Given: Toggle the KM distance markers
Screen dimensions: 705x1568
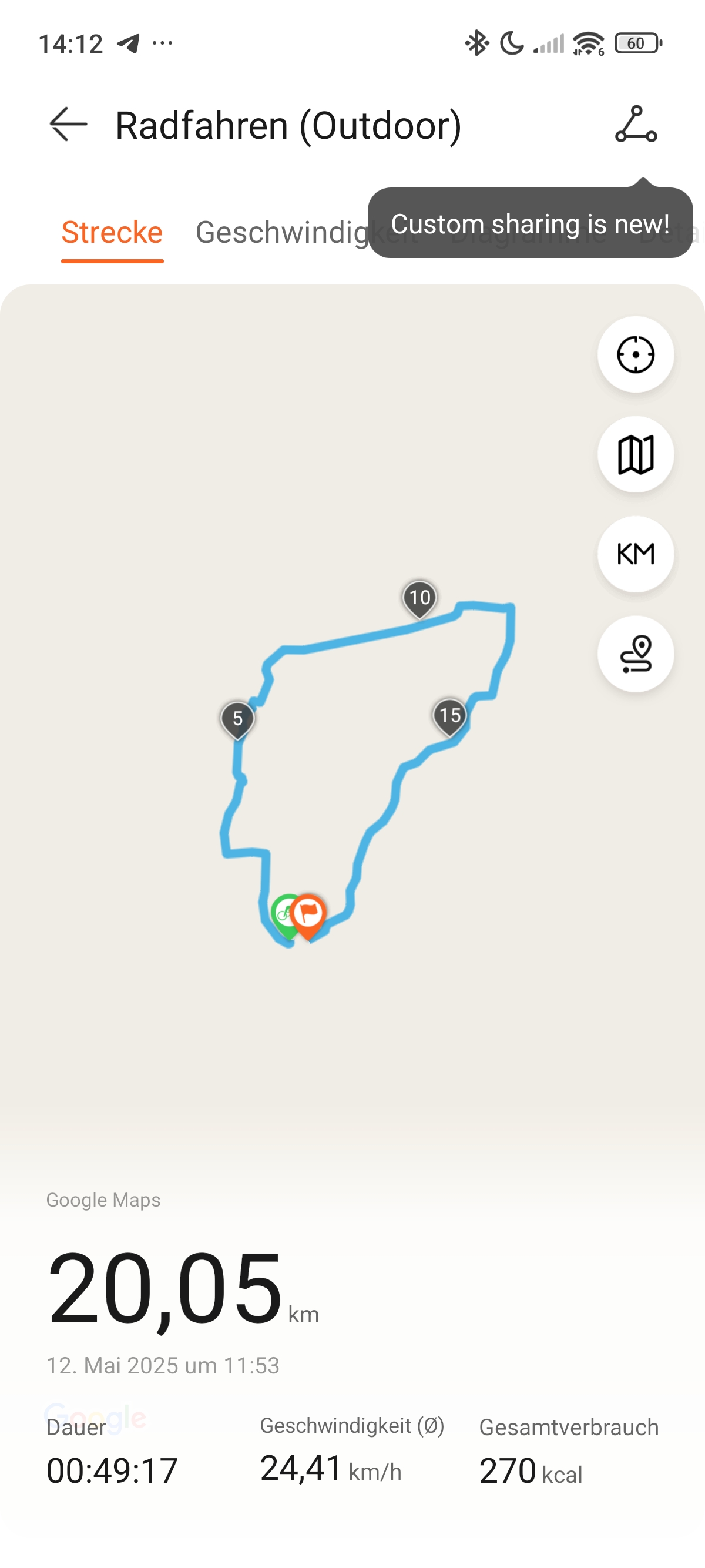Looking at the screenshot, I should [636, 554].
